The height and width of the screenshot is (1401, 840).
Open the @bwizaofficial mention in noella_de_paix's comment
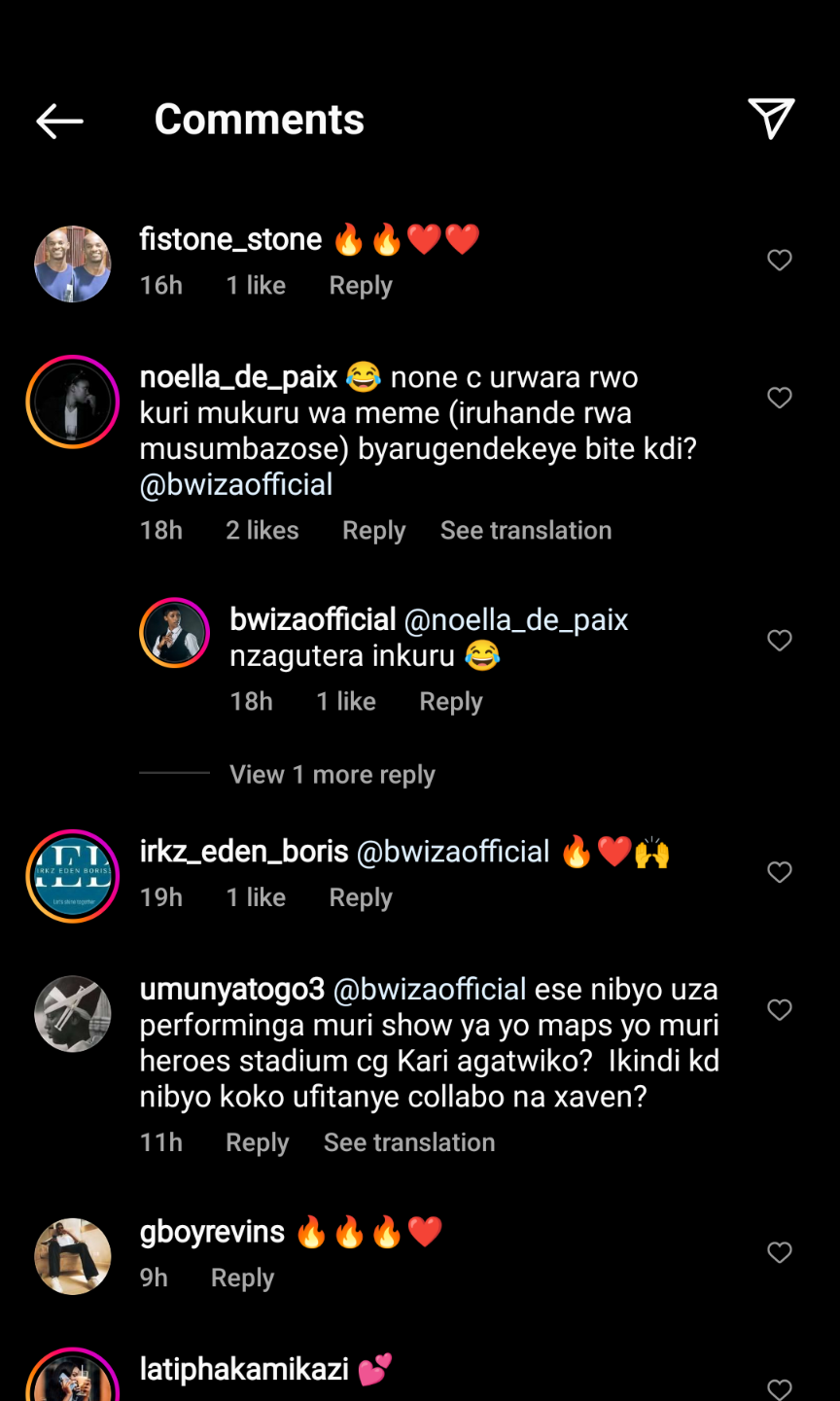click(236, 485)
